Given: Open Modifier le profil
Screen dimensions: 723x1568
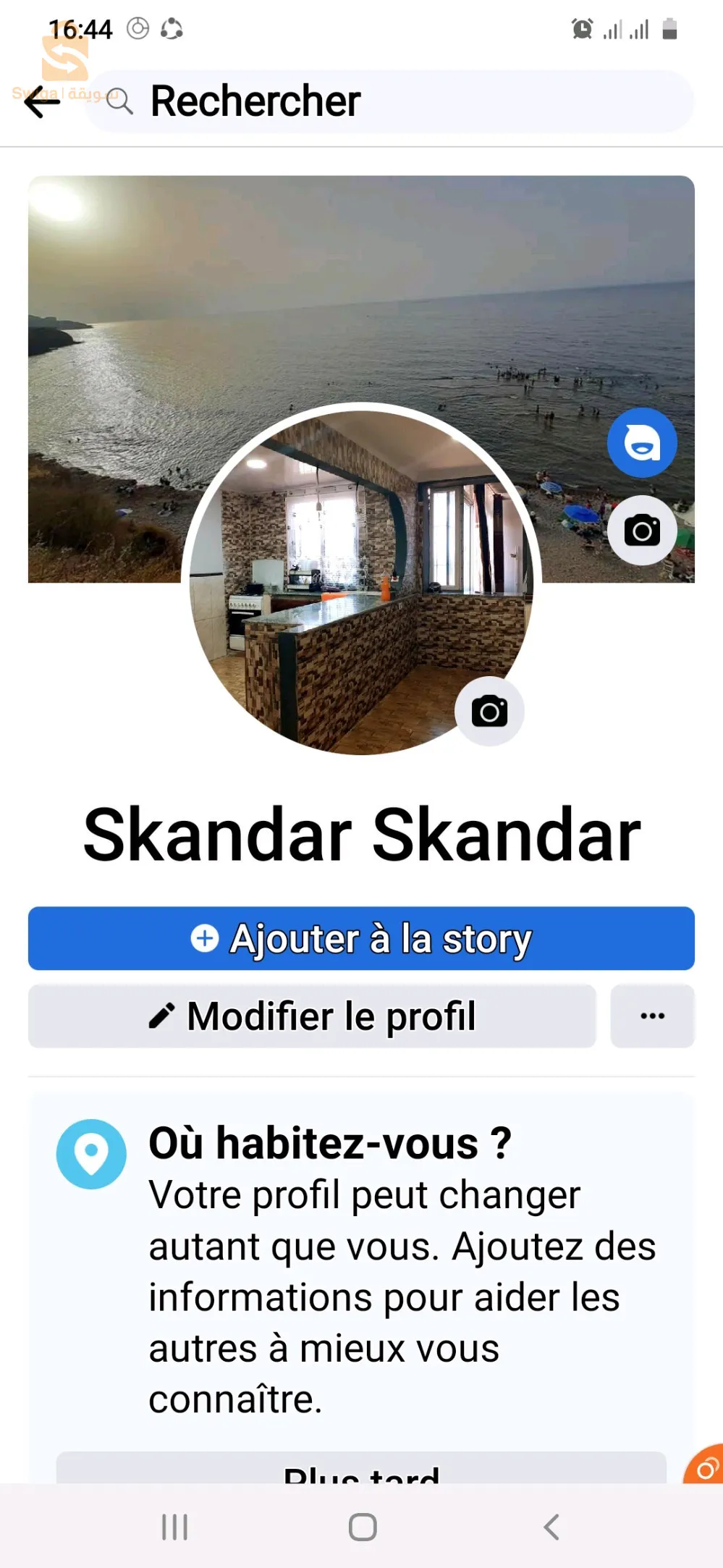Looking at the screenshot, I should click(312, 1016).
